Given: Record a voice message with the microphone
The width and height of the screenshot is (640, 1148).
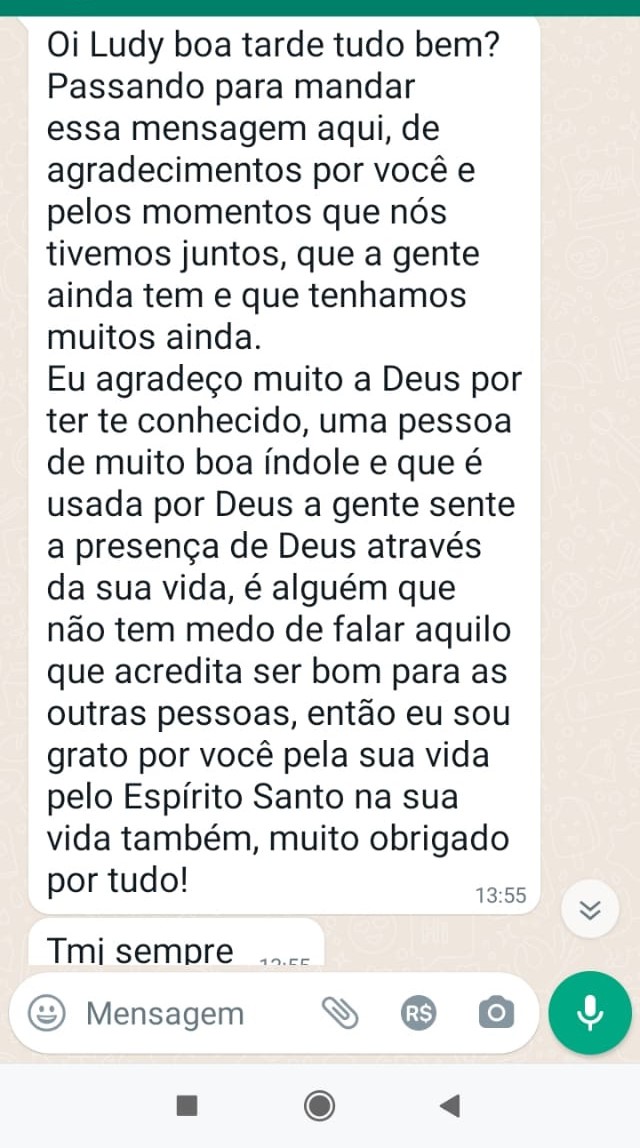Looking at the screenshot, I should [590, 1013].
